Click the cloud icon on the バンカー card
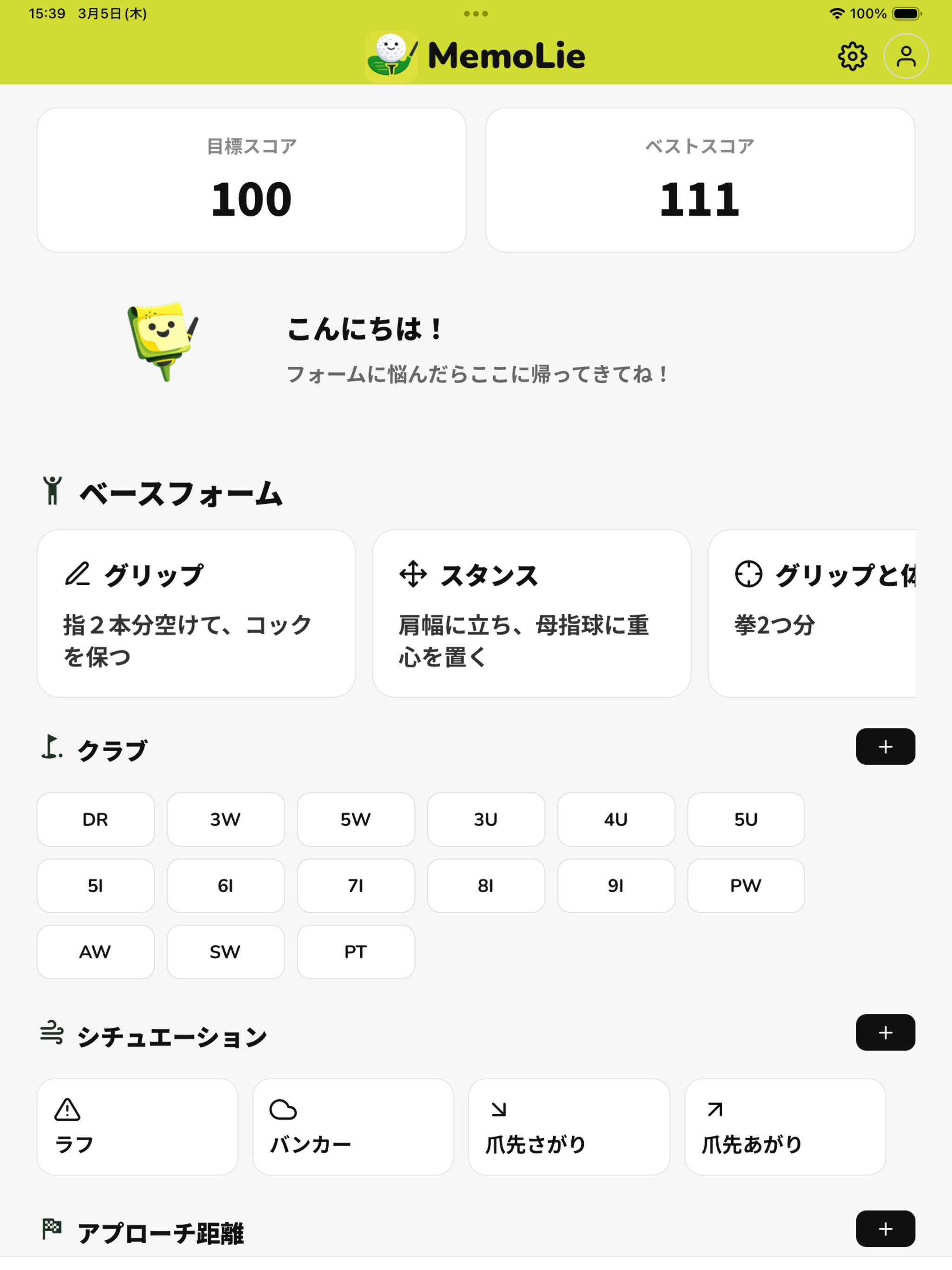The width and height of the screenshot is (952, 1270). [x=284, y=1109]
